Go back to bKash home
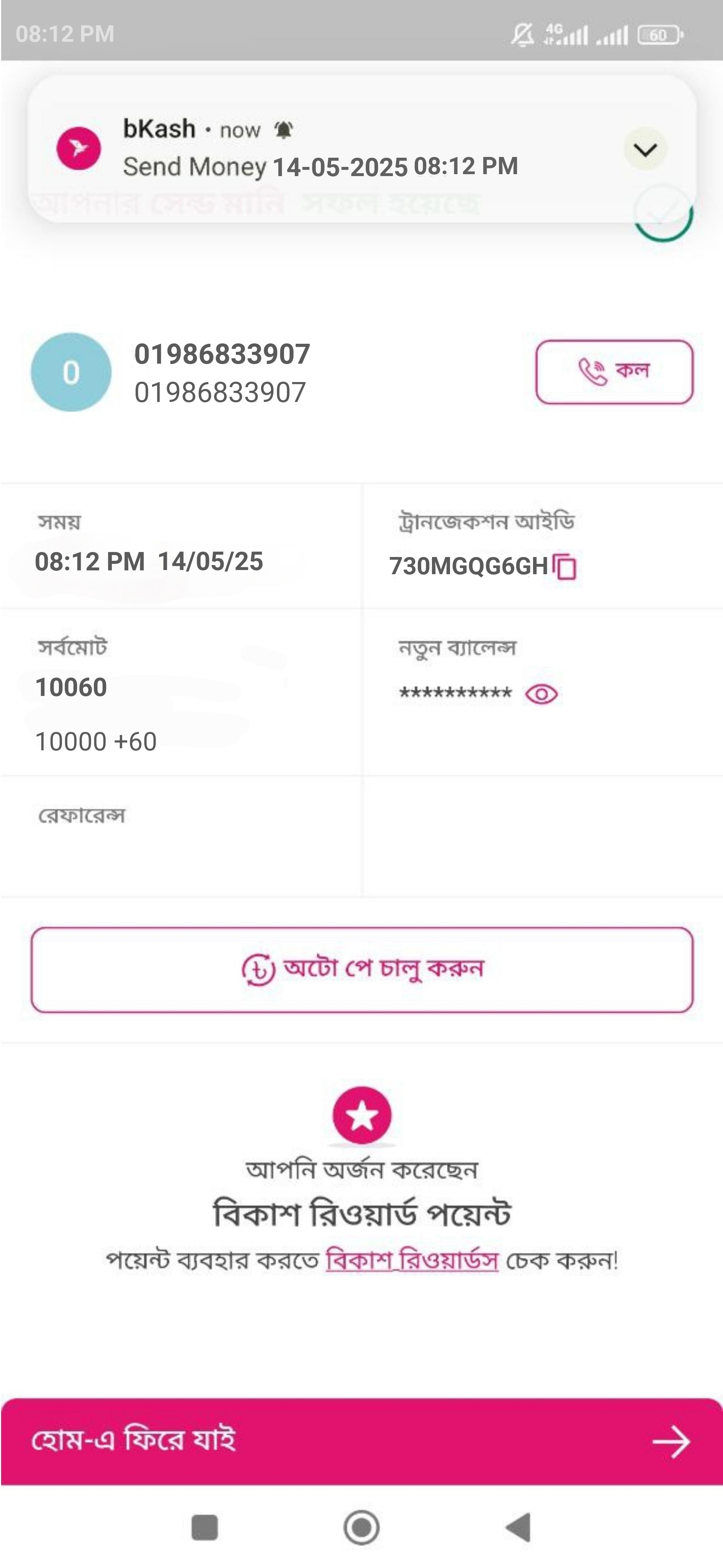 tap(362, 1441)
